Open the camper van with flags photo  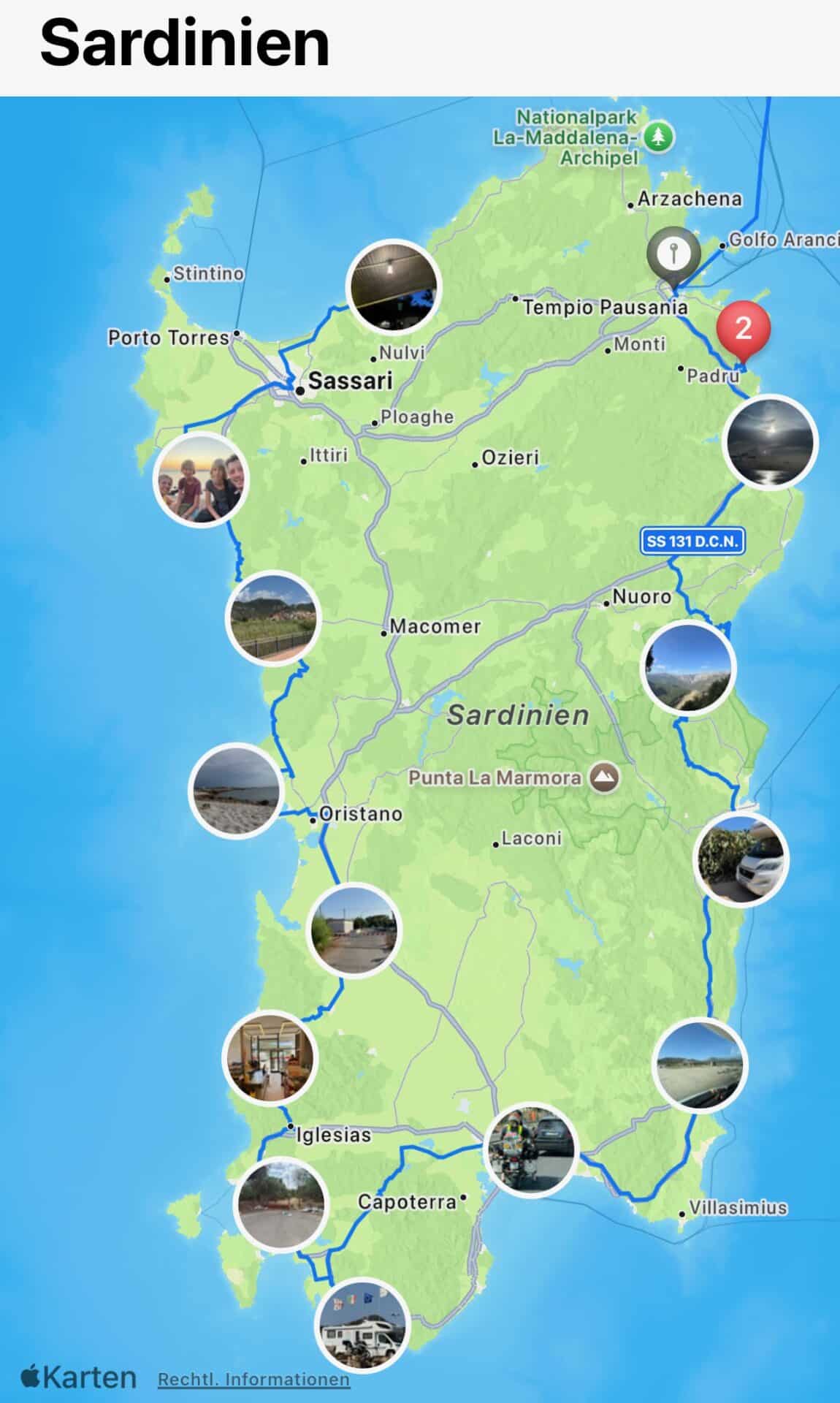pos(362,1324)
